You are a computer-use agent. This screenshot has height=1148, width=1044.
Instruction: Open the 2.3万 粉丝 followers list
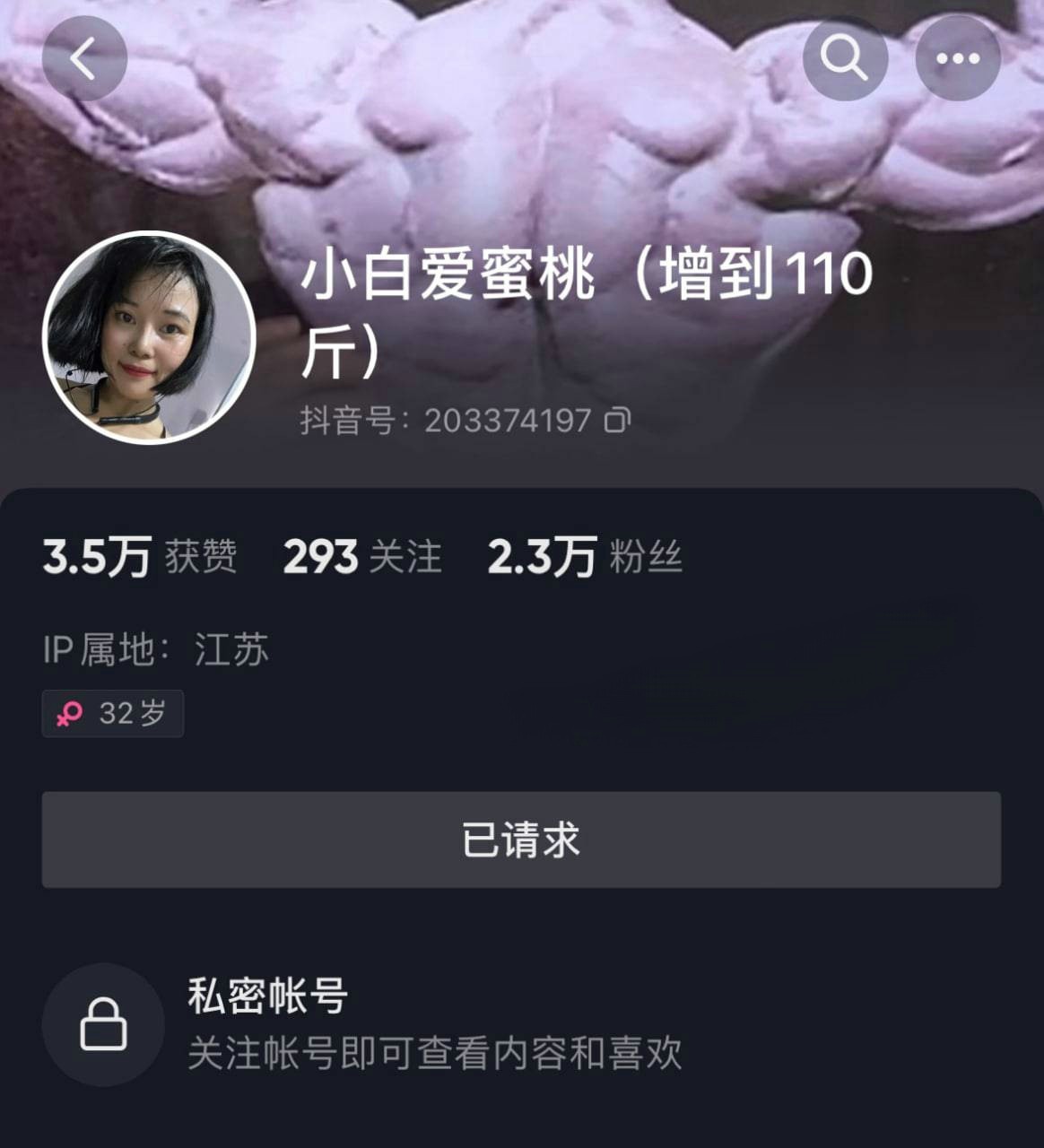(x=584, y=557)
